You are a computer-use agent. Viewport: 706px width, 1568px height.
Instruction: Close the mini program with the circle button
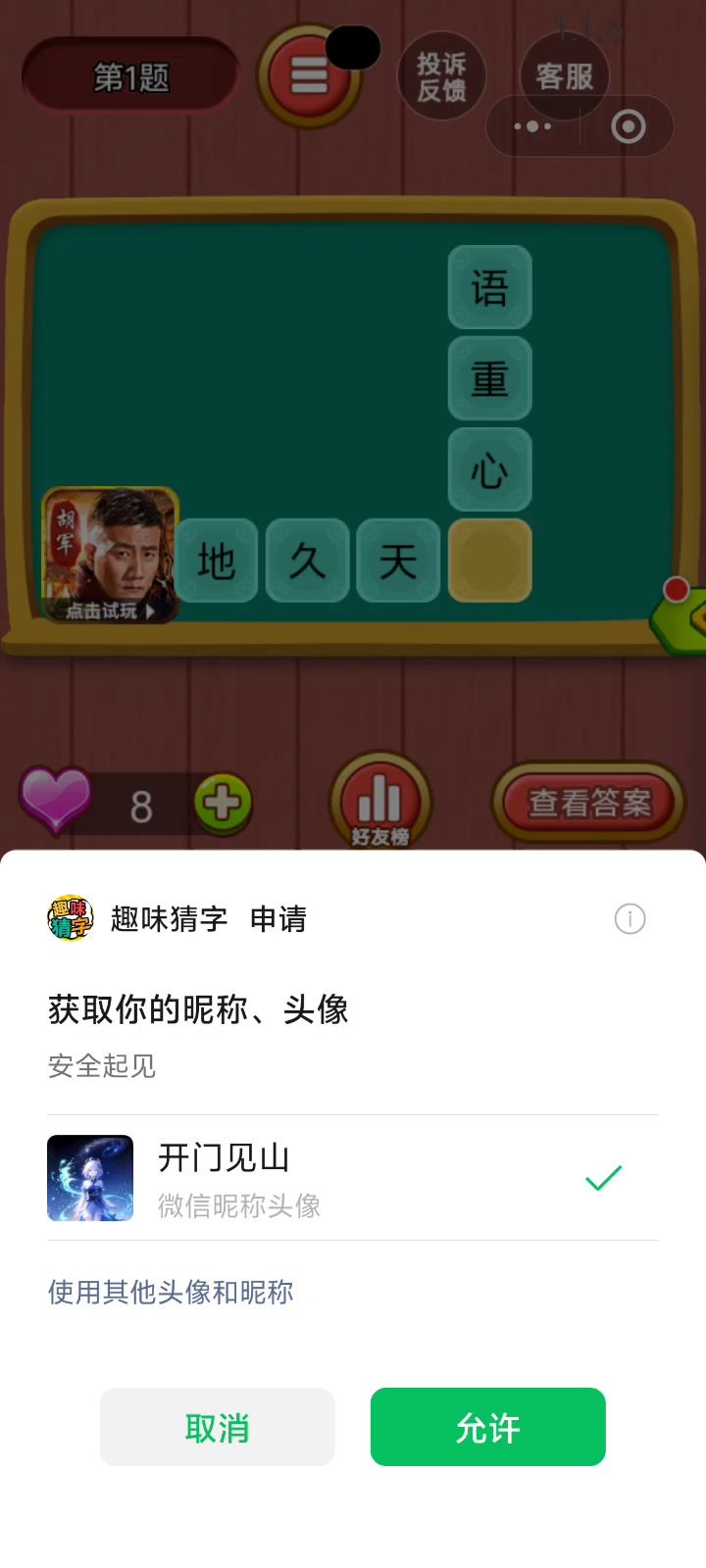click(x=628, y=127)
